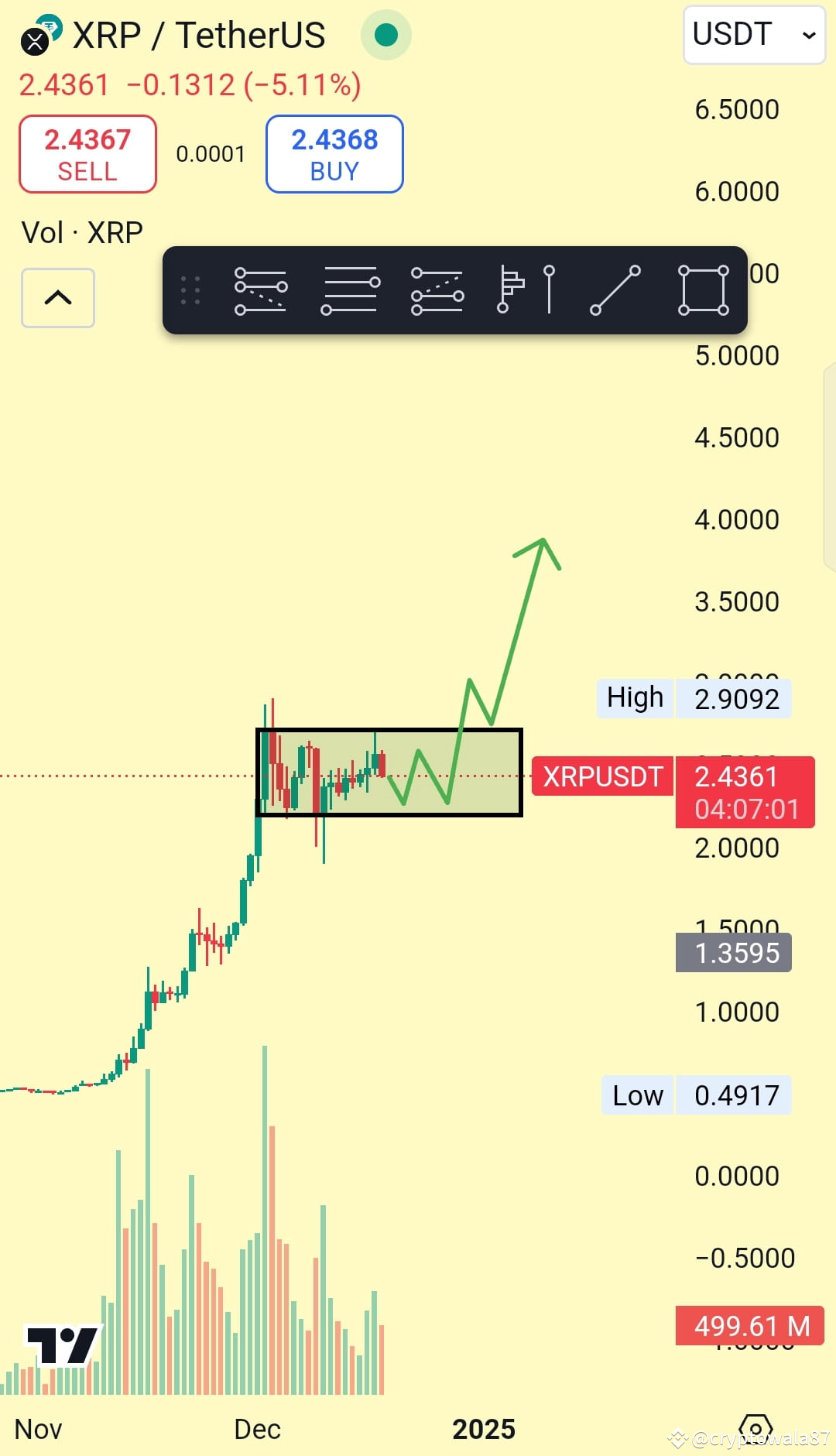This screenshot has width=836, height=1456.
Task: Select the Trend Line drawing tool
Action: coord(615,290)
